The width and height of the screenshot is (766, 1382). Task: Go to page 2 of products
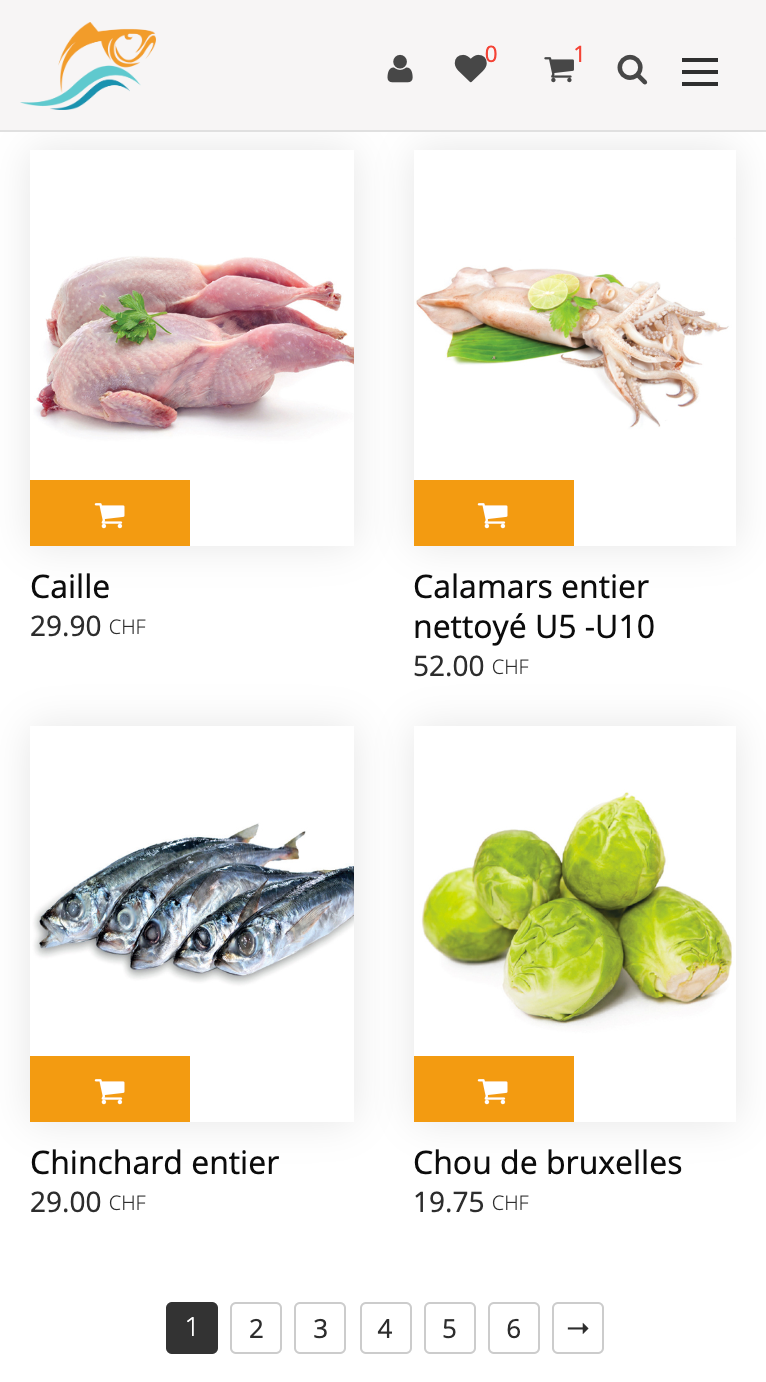(x=256, y=1329)
